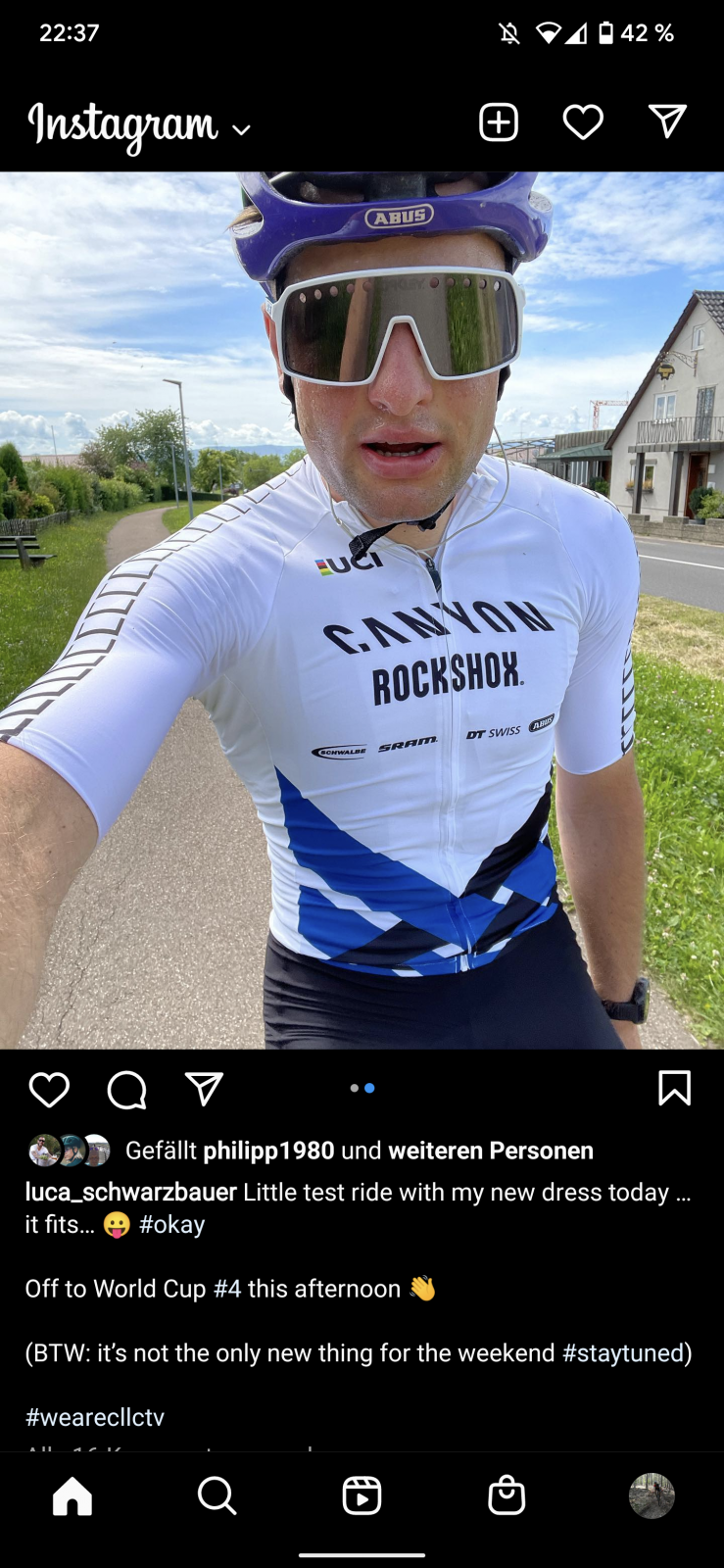This screenshot has width=724, height=1568.
Task: Open the Instagram feed dropdown
Action: (x=241, y=129)
